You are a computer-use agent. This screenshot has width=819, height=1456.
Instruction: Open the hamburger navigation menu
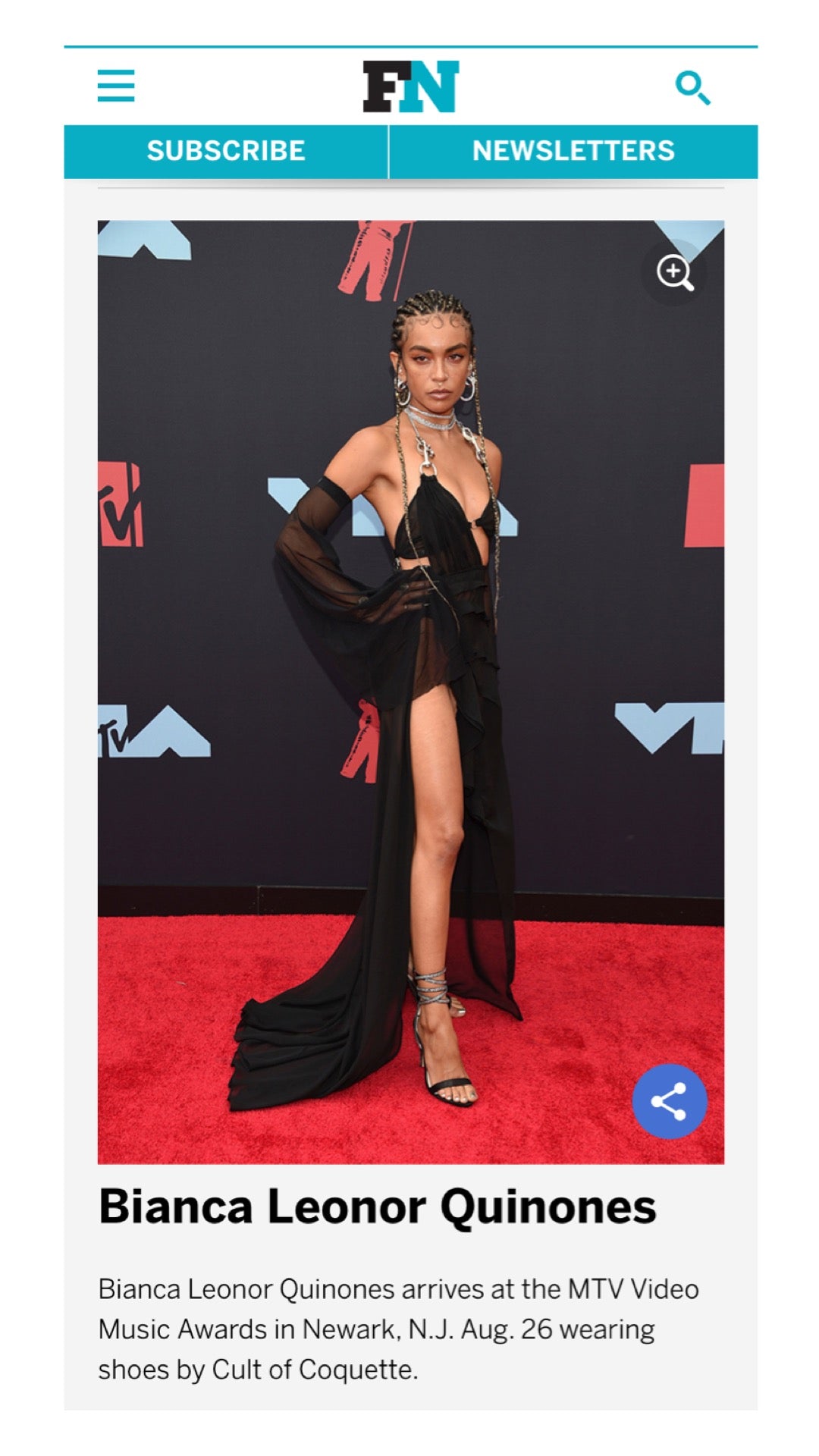tap(116, 86)
